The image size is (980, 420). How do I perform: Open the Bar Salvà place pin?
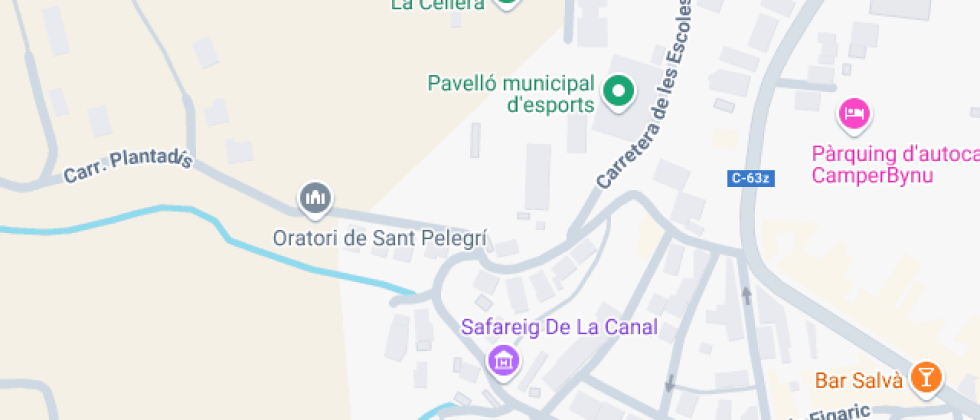tap(928, 377)
